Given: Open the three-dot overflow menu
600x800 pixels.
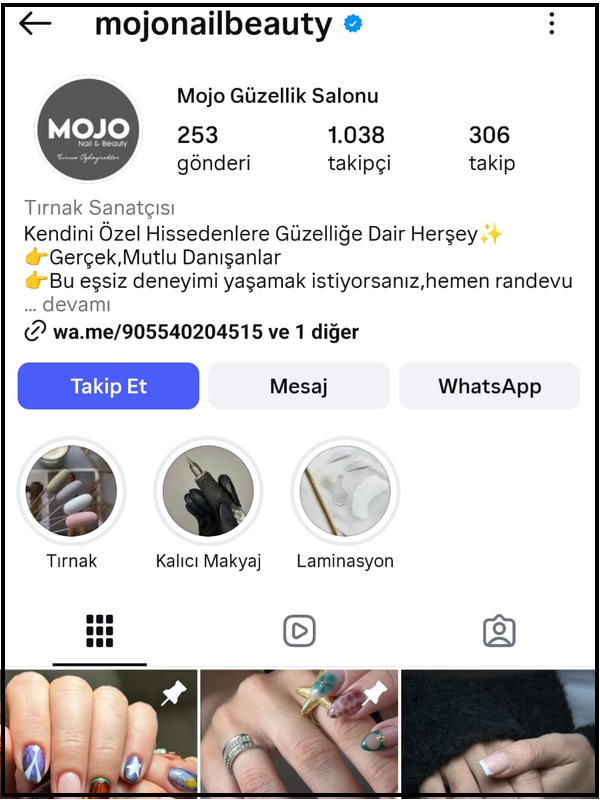Looking at the screenshot, I should (551, 24).
